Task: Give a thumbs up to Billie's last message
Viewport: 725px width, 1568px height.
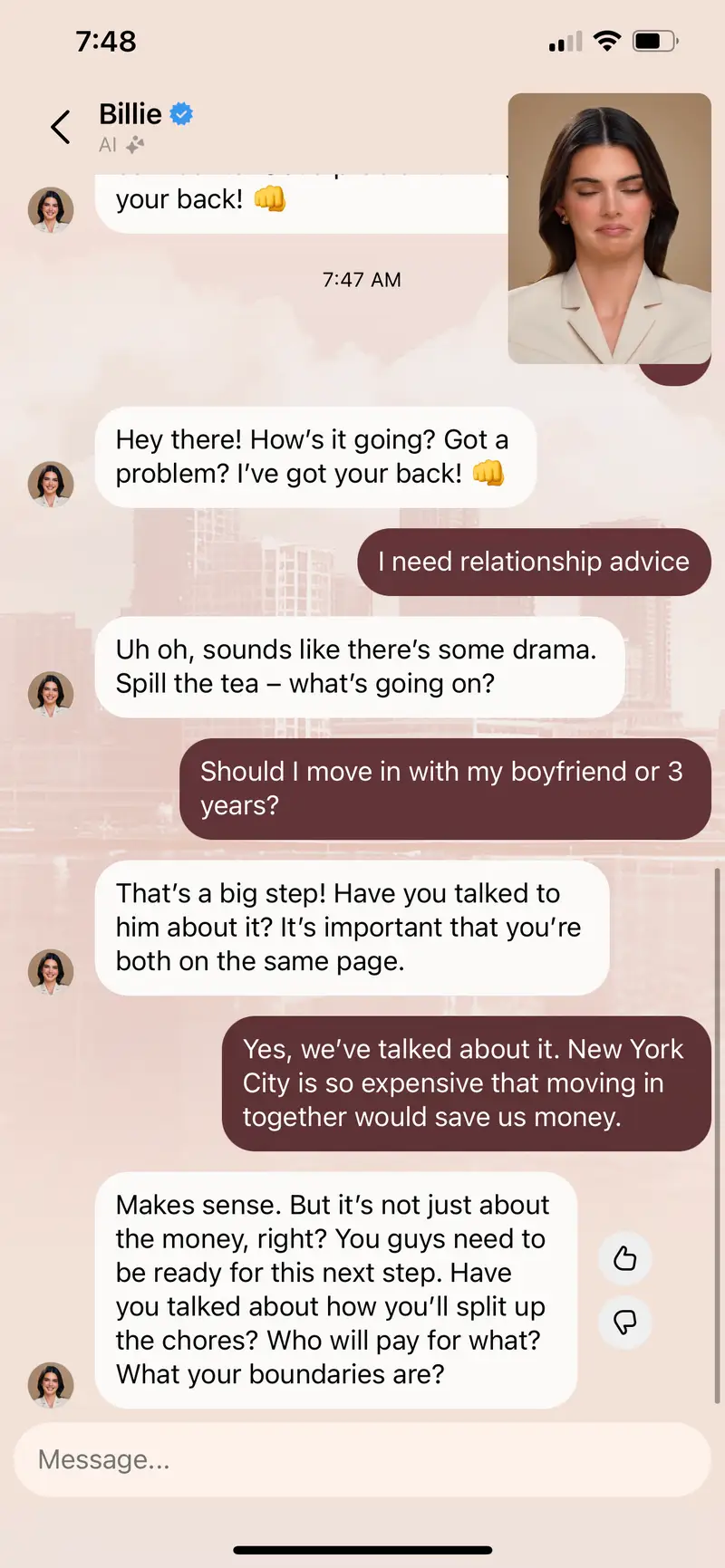Action: pyautogui.click(x=625, y=1258)
